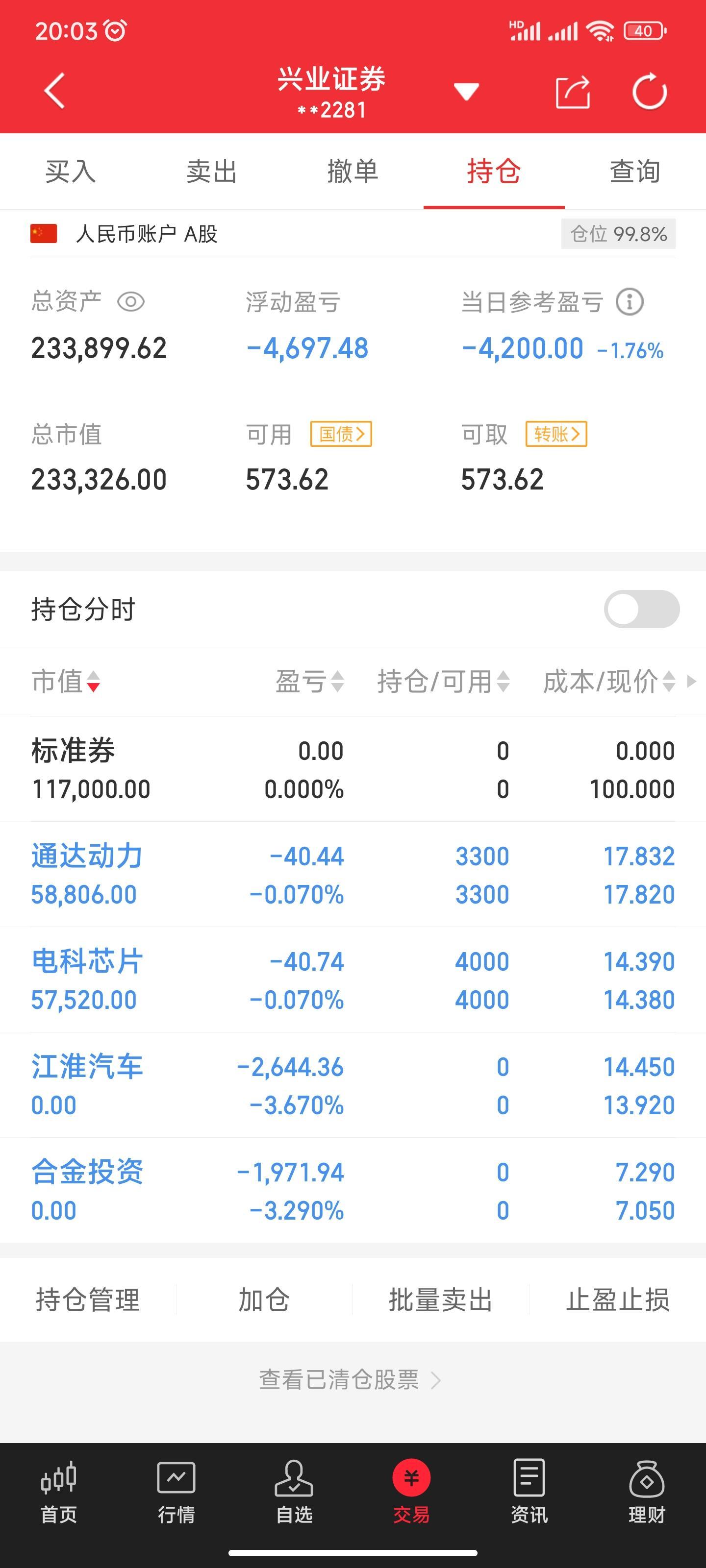This screenshot has height=1568, width=706.
Task: Open the info icon beside 当日参考盈亏
Action: [629, 302]
